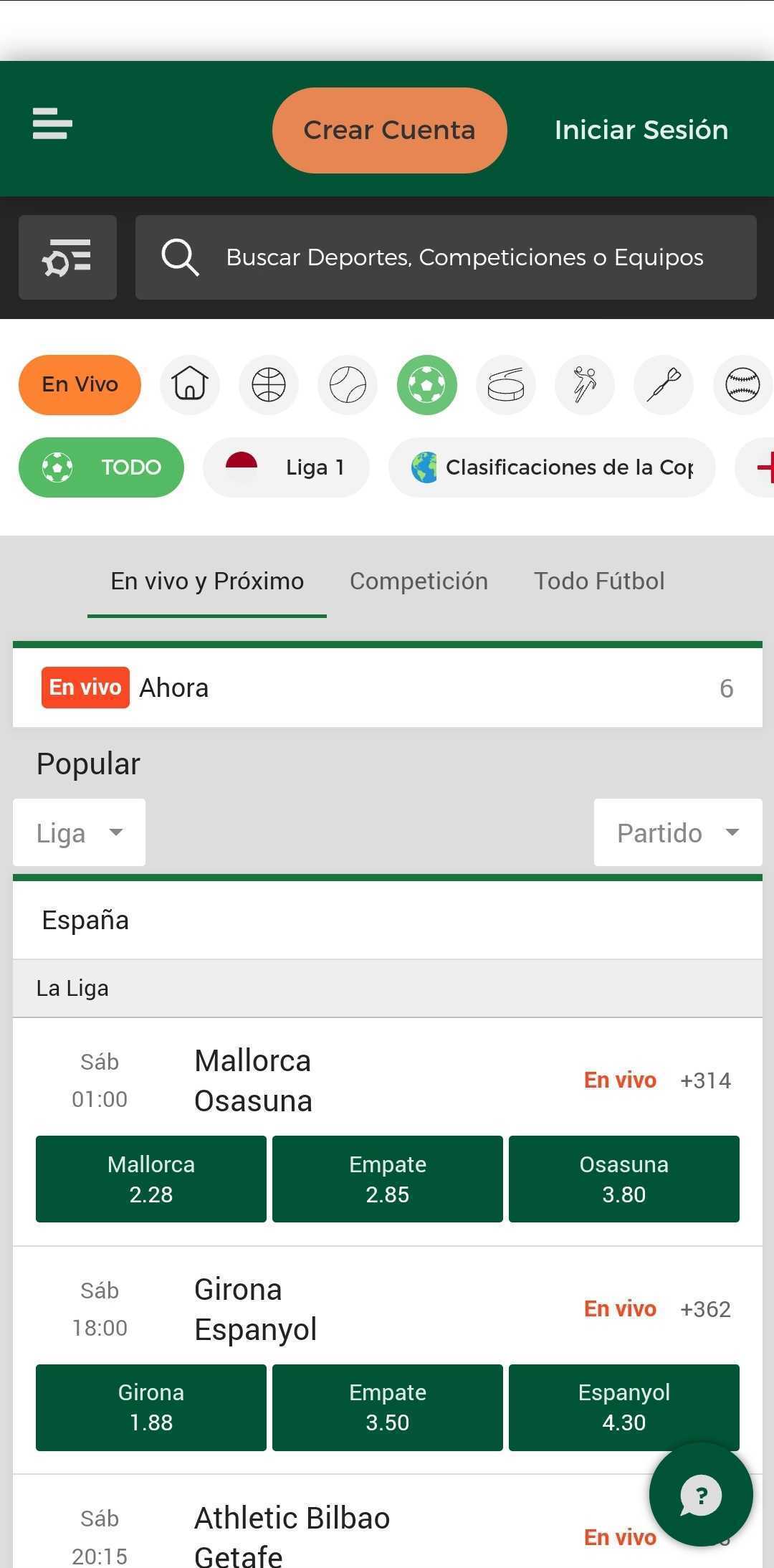The image size is (774, 1568).
Task: Switch to the basketball icon
Action: (269, 385)
